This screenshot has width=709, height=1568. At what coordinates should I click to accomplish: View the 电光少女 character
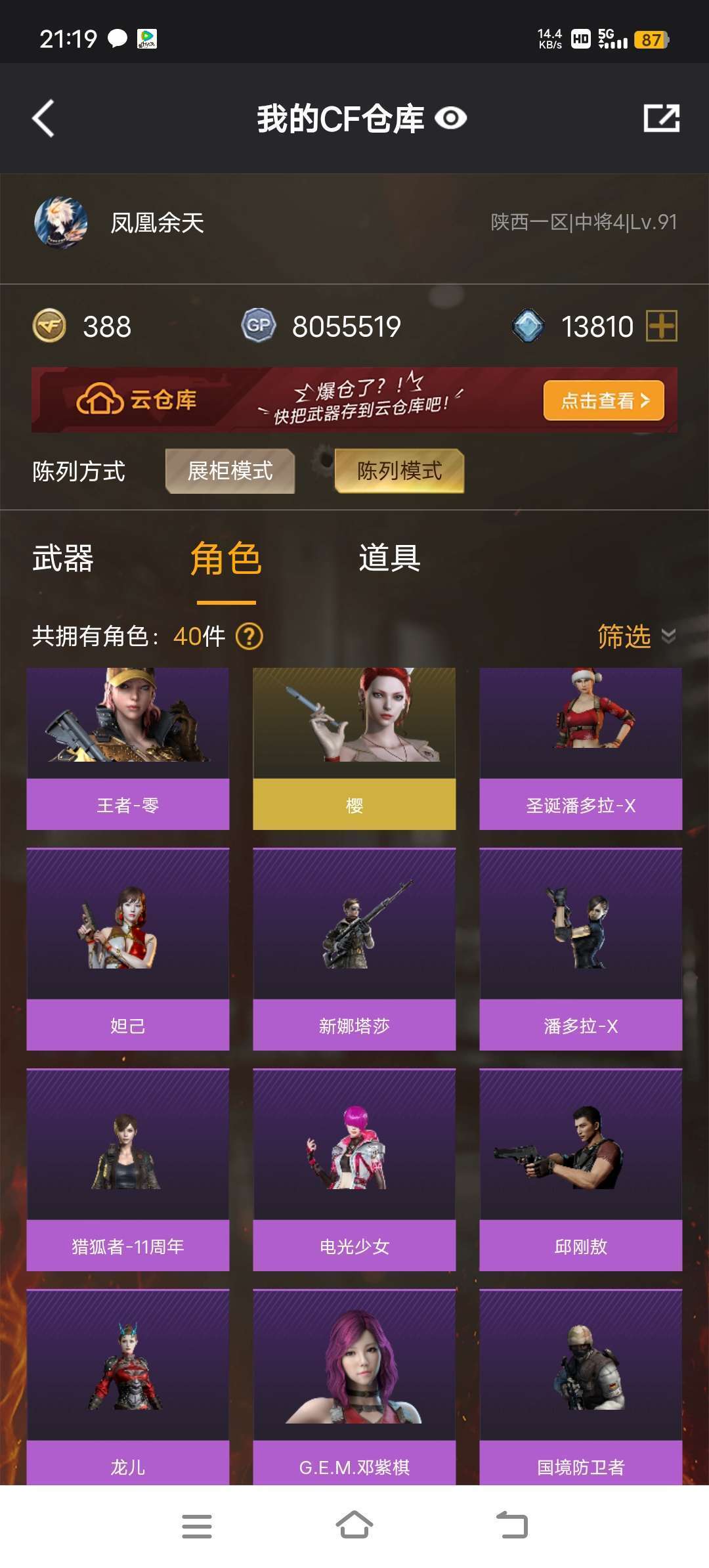coord(354,1169)
